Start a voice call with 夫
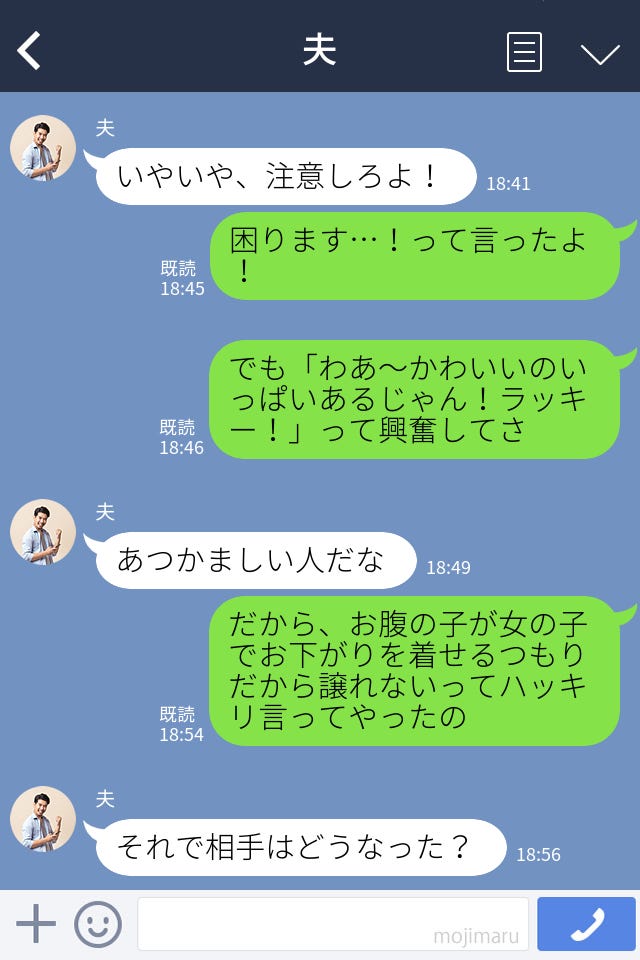This screenshot has width=640, height=960. point(586,924)
